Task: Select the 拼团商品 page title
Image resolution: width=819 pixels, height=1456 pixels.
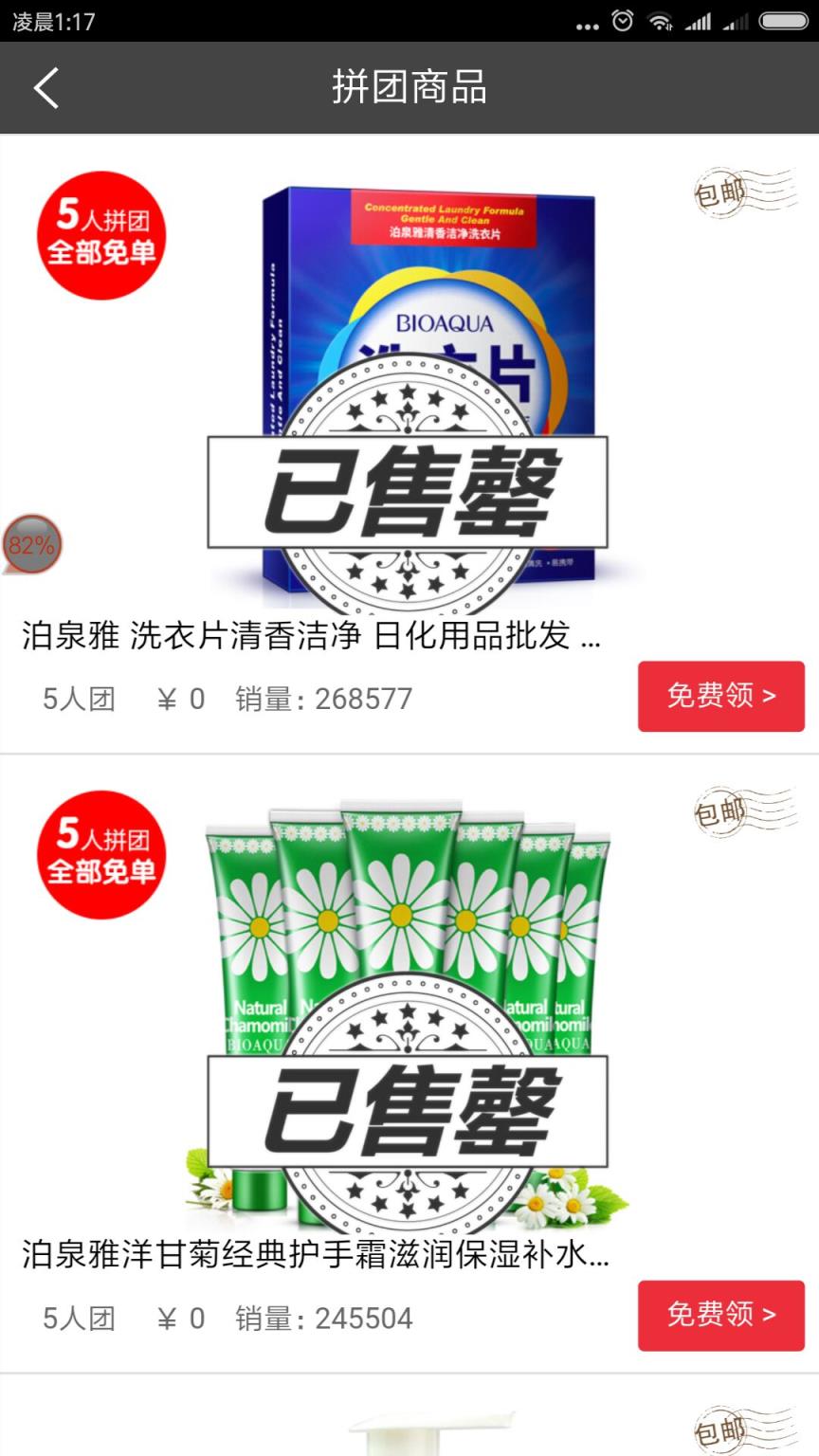Action: tap(409, 87)
